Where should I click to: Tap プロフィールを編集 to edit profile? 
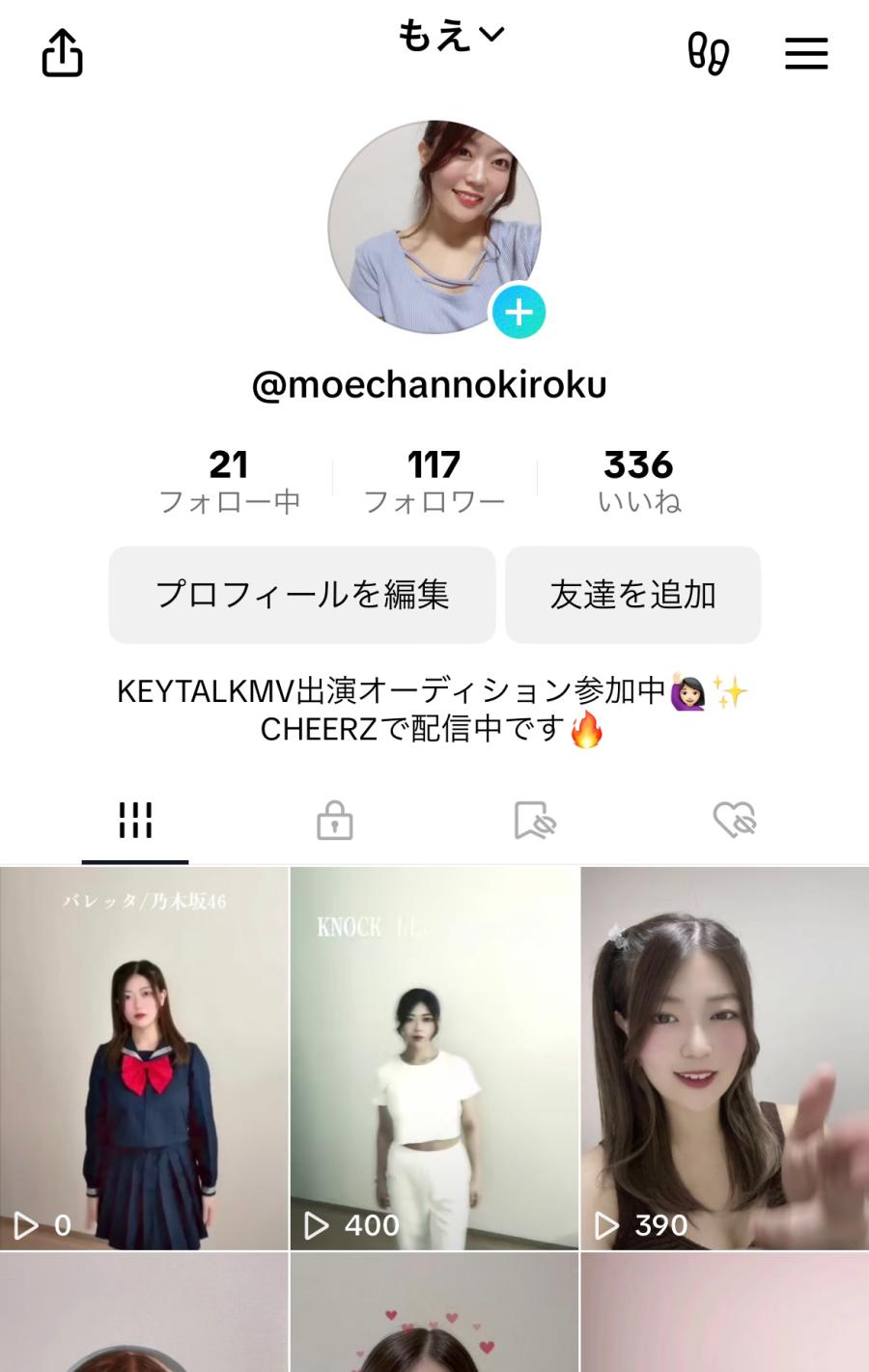point(302,595)
